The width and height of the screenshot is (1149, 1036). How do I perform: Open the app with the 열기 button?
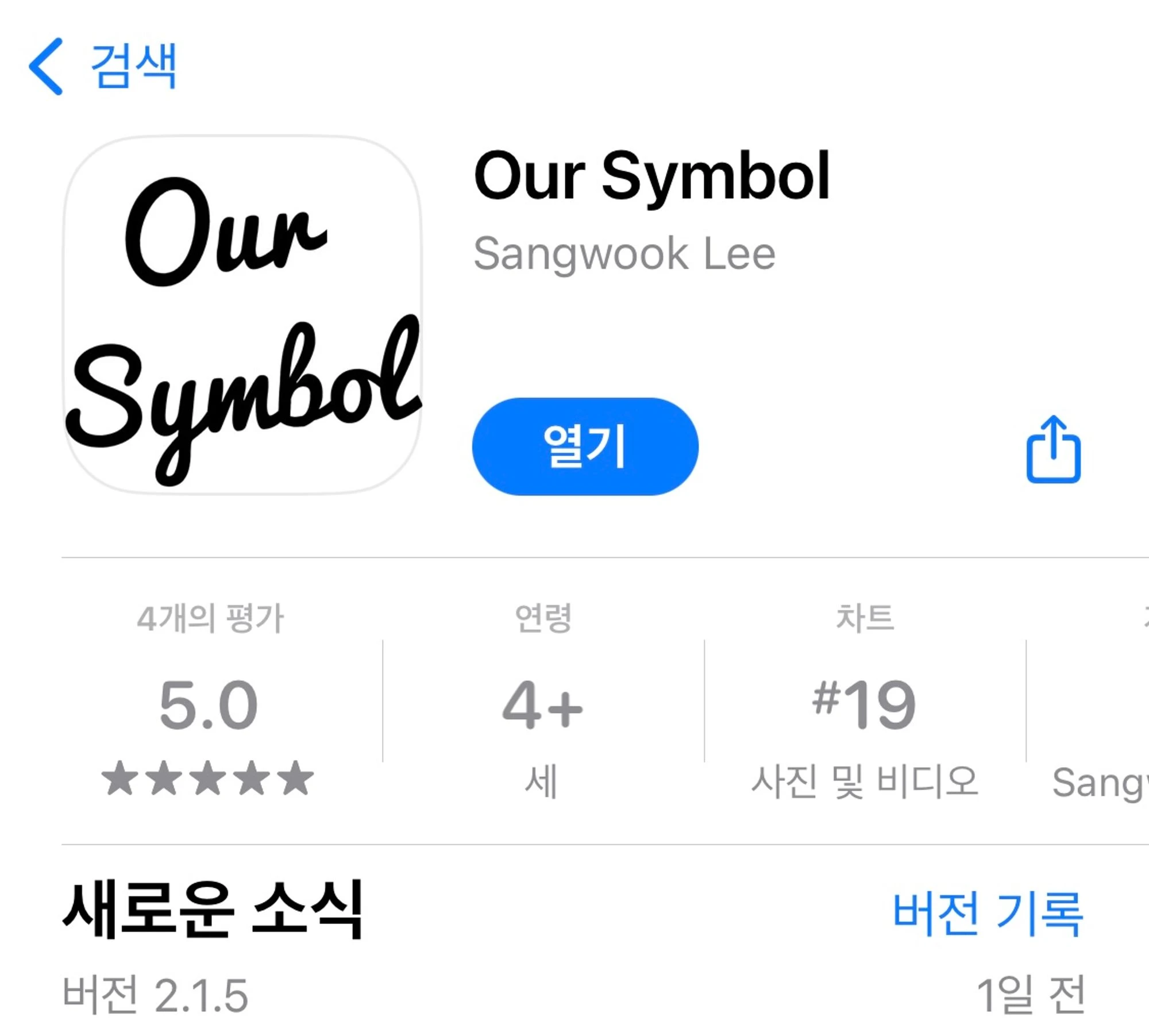[585, 446]
